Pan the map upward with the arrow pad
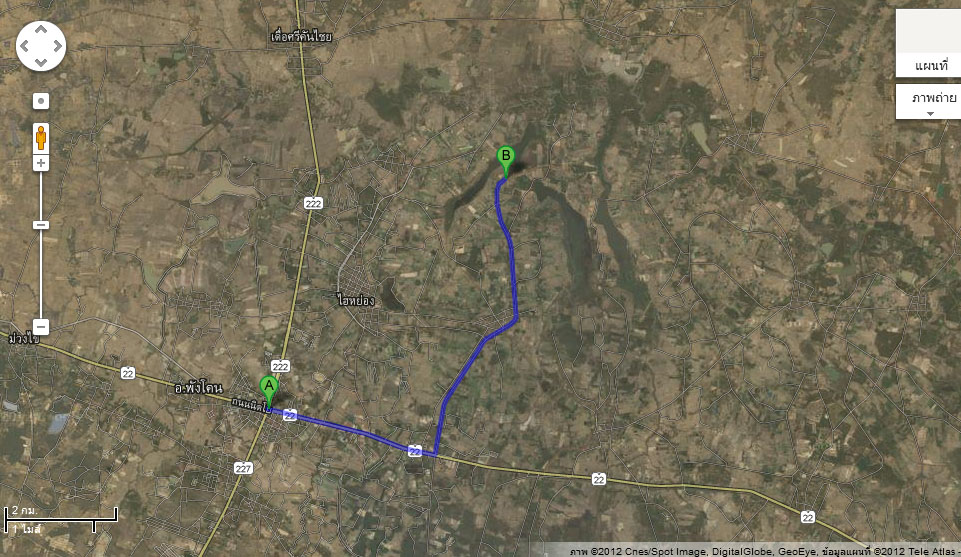This screenshot has width=961, height=557. (x=41, y=31)
